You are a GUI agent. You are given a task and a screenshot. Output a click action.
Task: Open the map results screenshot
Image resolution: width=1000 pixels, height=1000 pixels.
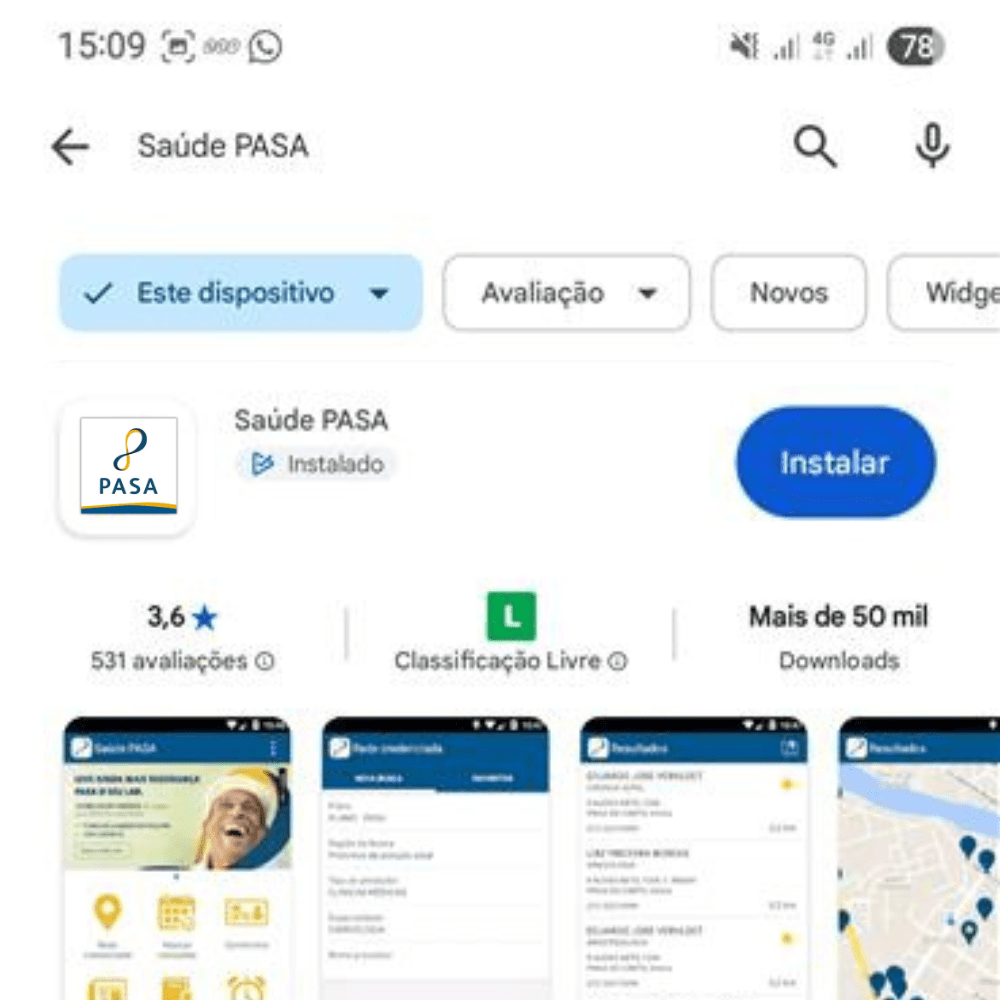[920, 858]
